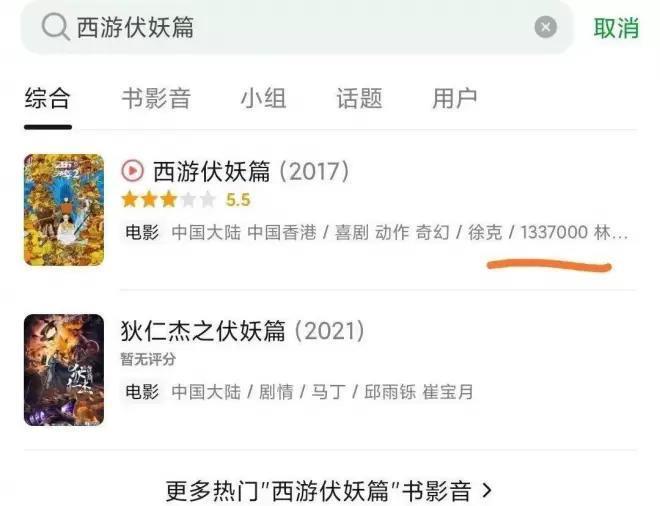The image size is (660, 506).
Task: View 更多热门 西游伏妖篇 书影音 results
Action: pyautogui.click(x=329, y=490)
